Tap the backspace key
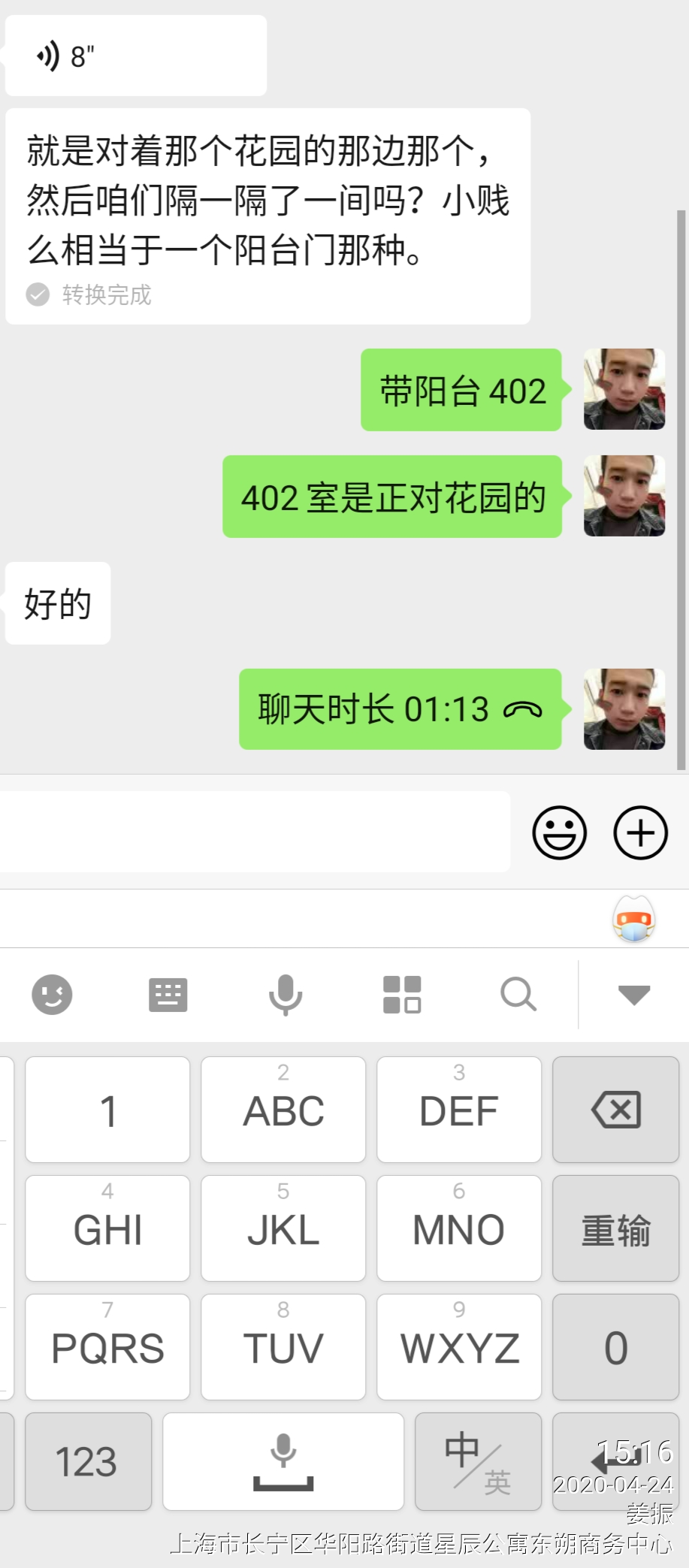This screenshot has height=1568, width=689. tap(615, 1110)
